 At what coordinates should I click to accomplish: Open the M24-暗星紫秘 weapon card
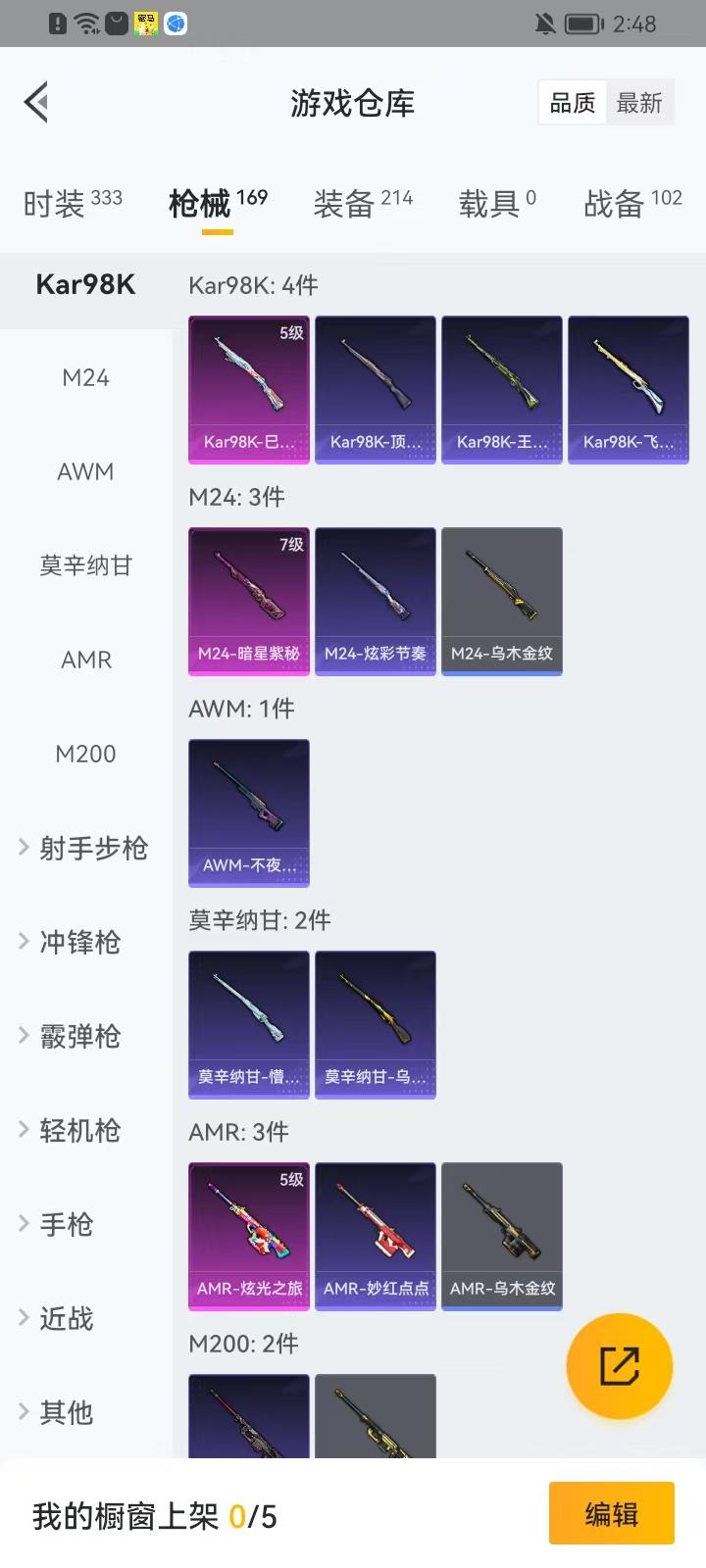click(248, 601)
